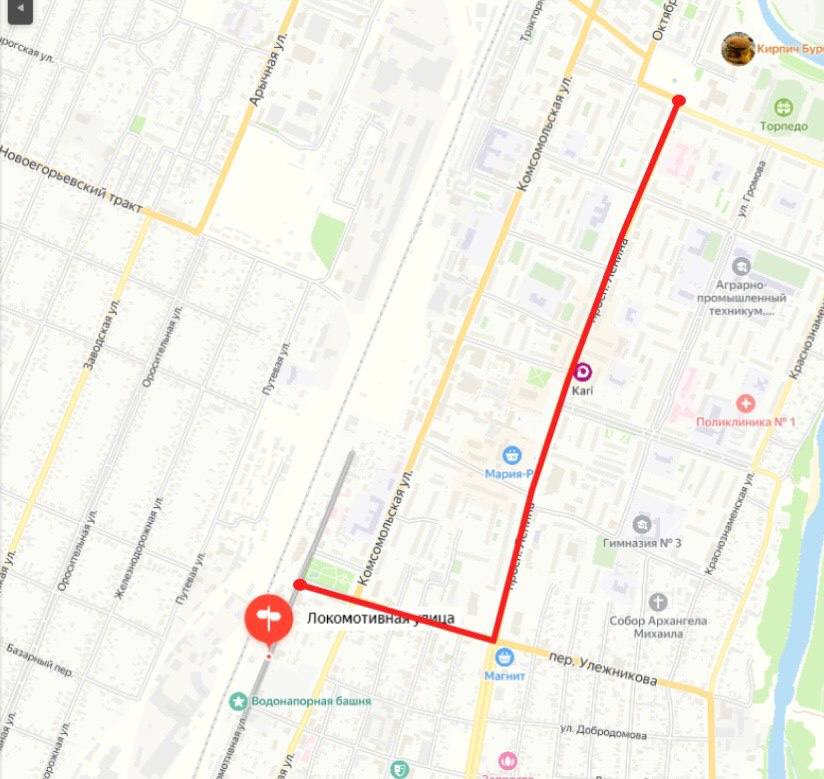Image resolution: width=824 pixels, height=779 pixels.
Task: Select Аграрно-промышленный техникум marker
Action: click(741, 267)
